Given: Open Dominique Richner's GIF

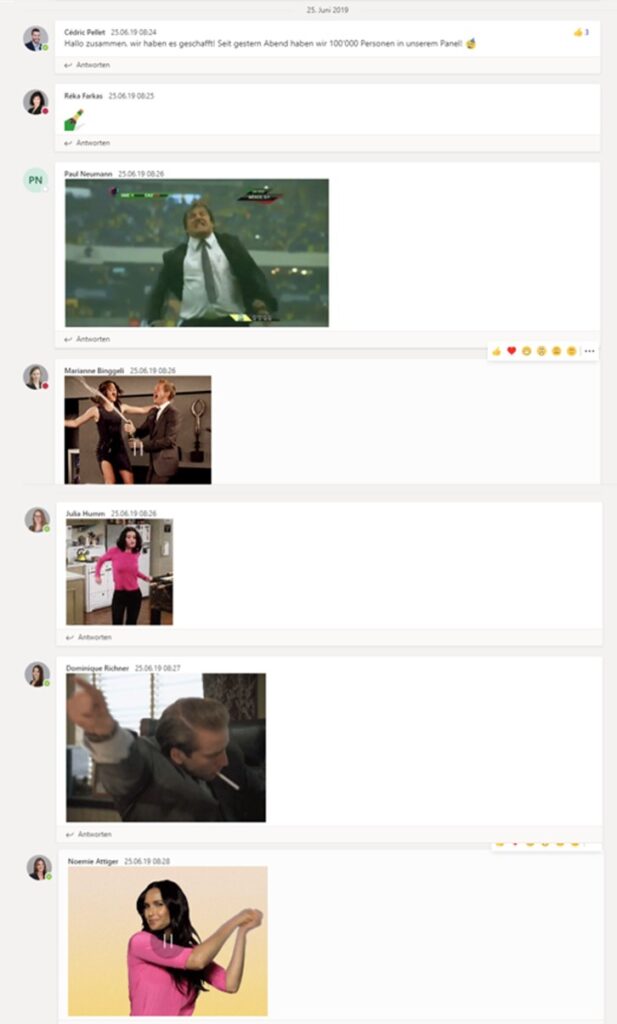Looking at the screenshot, I should click(x=166, y=747).
